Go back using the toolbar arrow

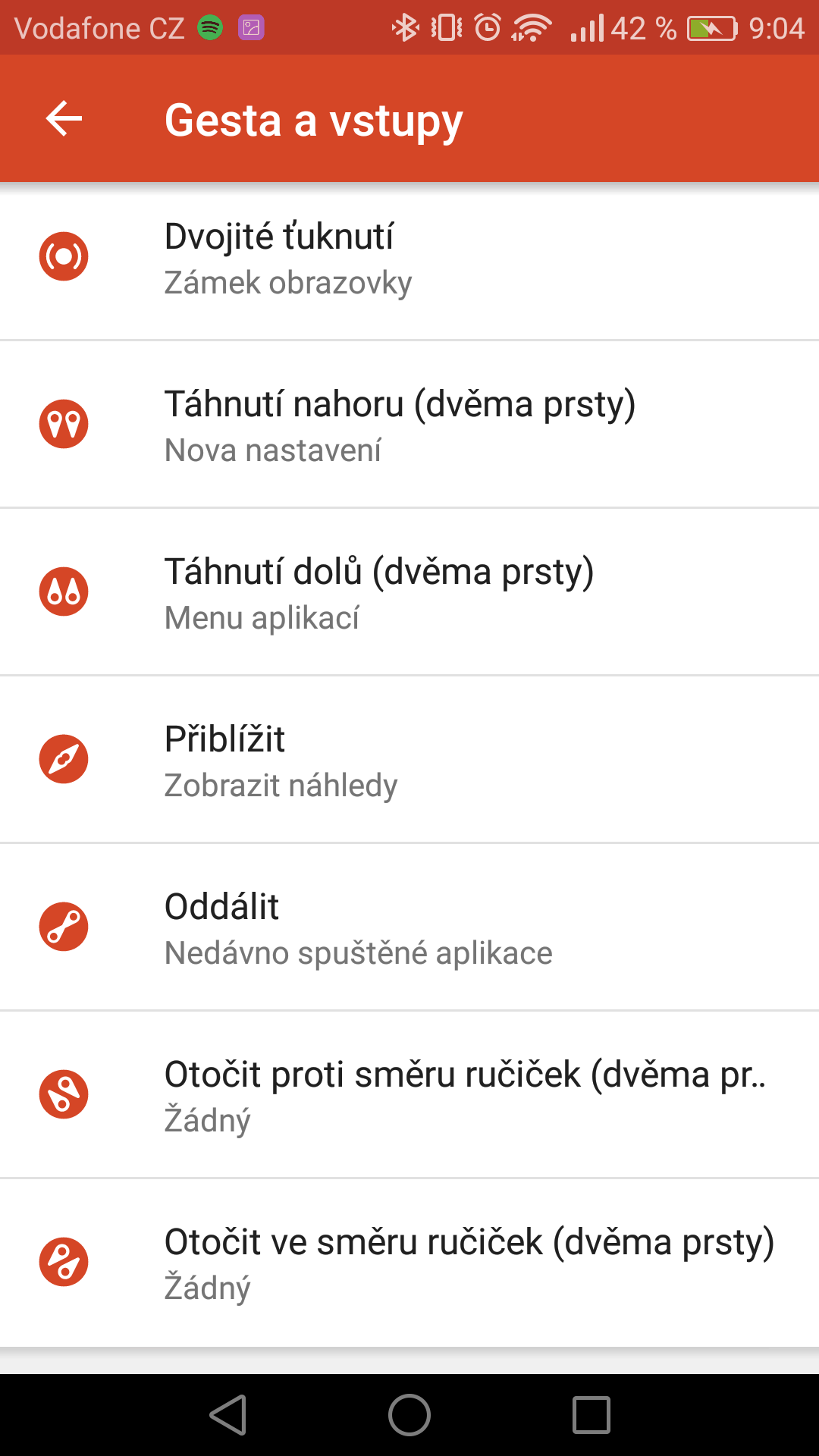[64, 119]
